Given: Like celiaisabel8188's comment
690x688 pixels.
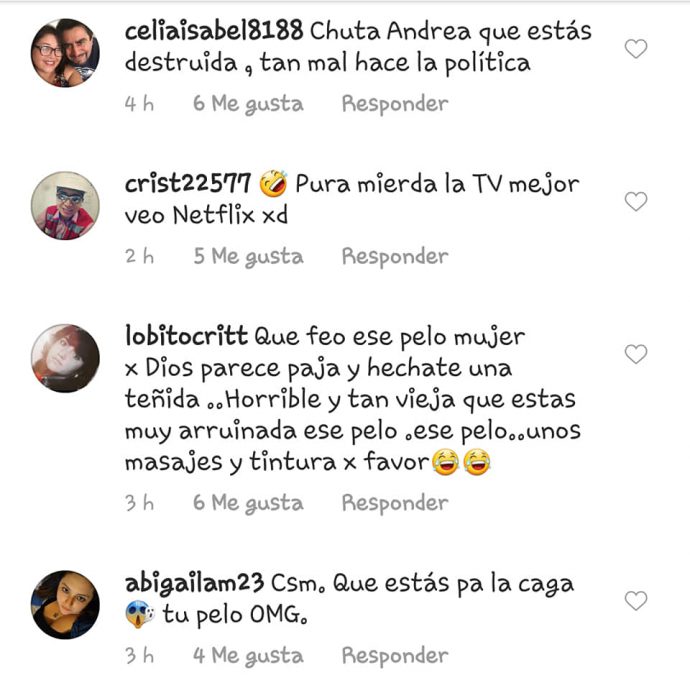Looking at the screenshot, I should click(635, 49).
